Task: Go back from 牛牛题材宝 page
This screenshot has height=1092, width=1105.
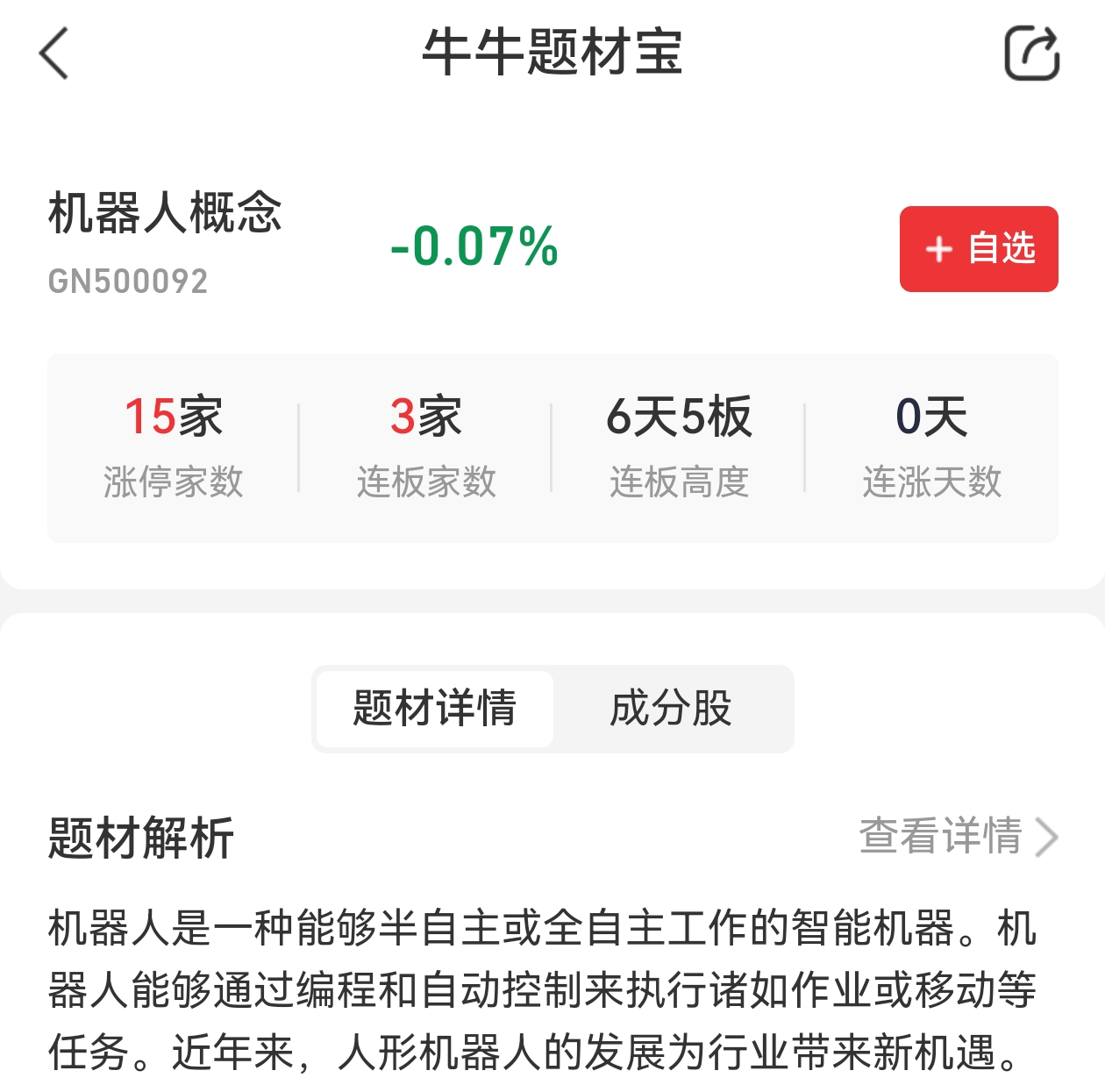Action: 54,54
